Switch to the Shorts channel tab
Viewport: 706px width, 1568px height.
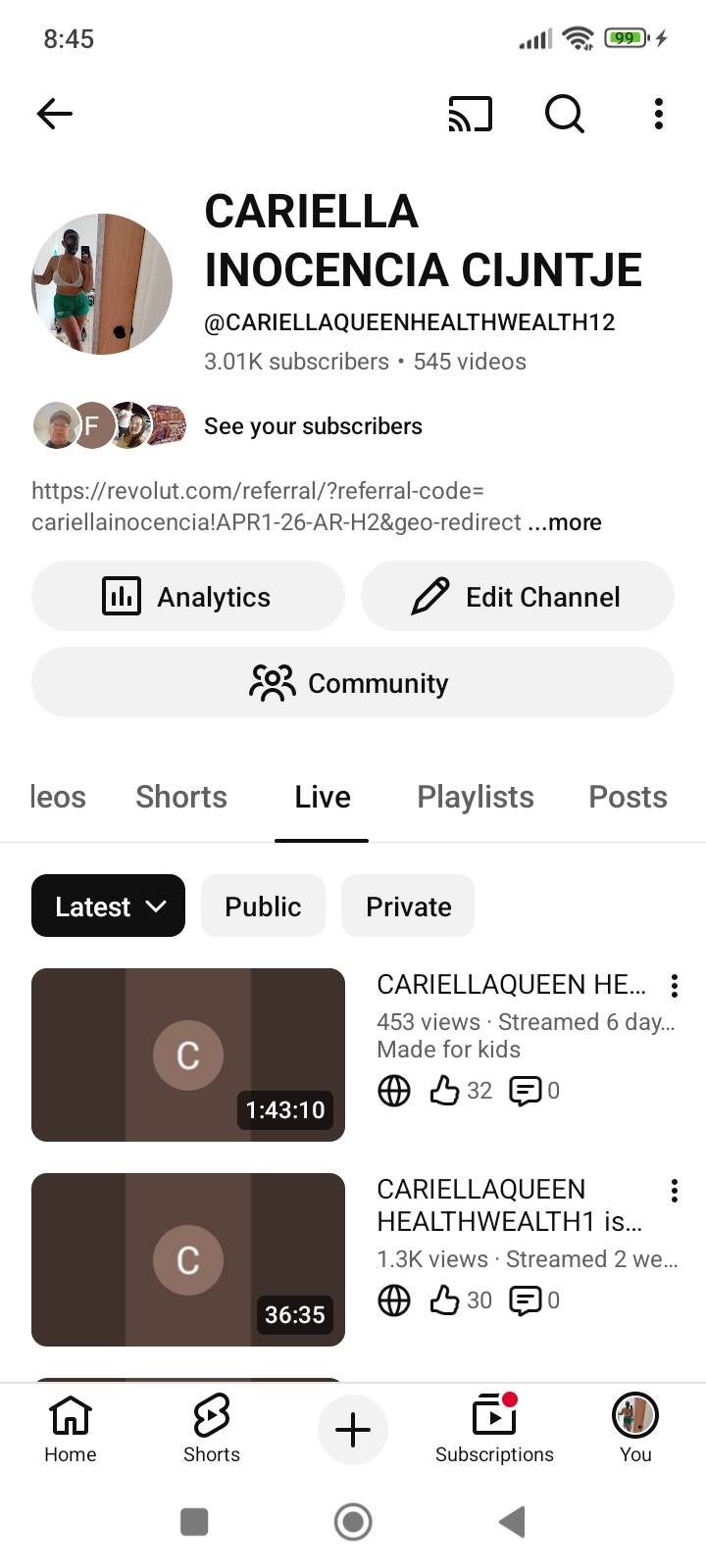(181, 797)
